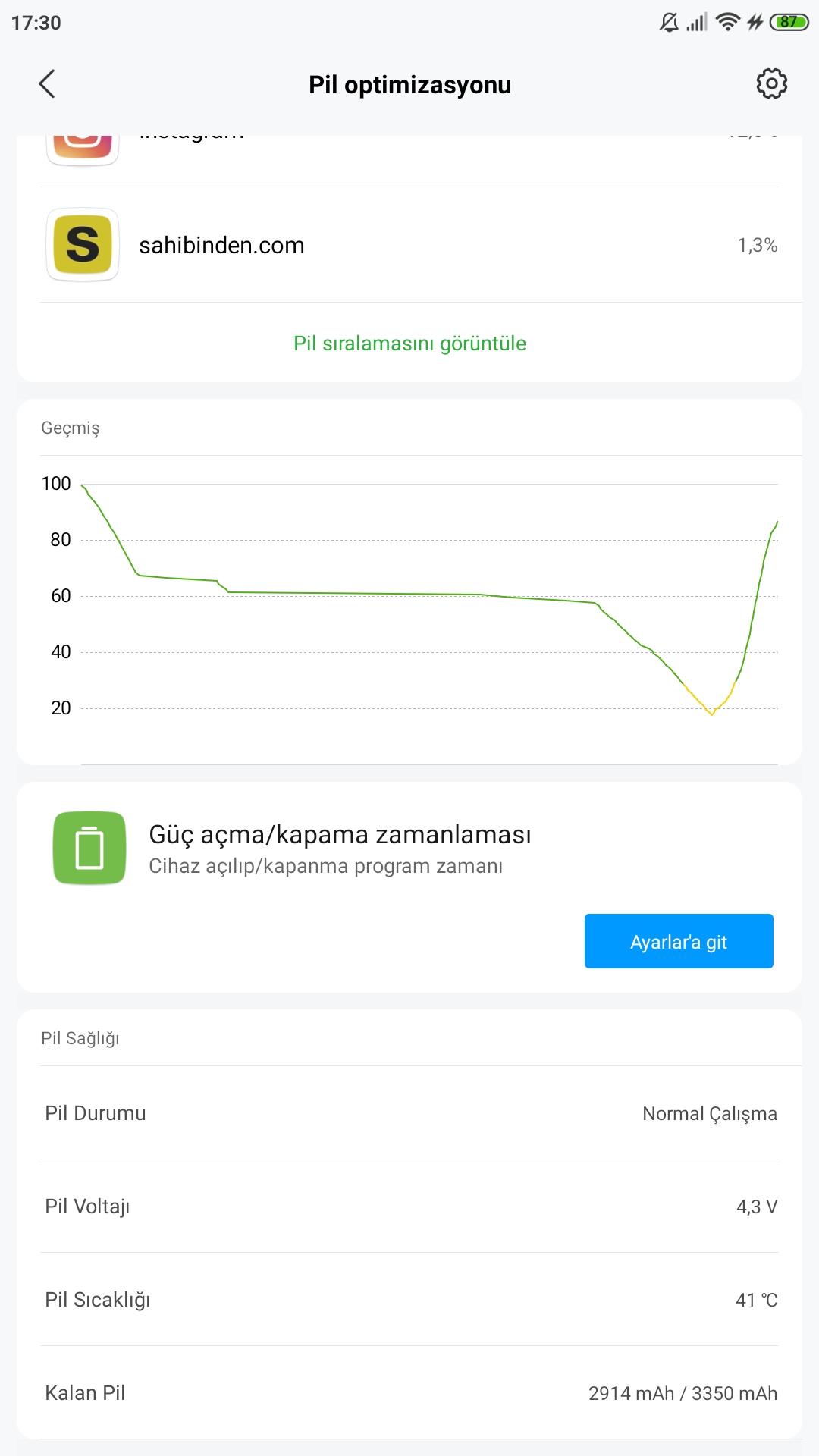Screen dimensions: 819x1456
Task: Open sahibinden.com battery usage details
Action: click(409, 245)
